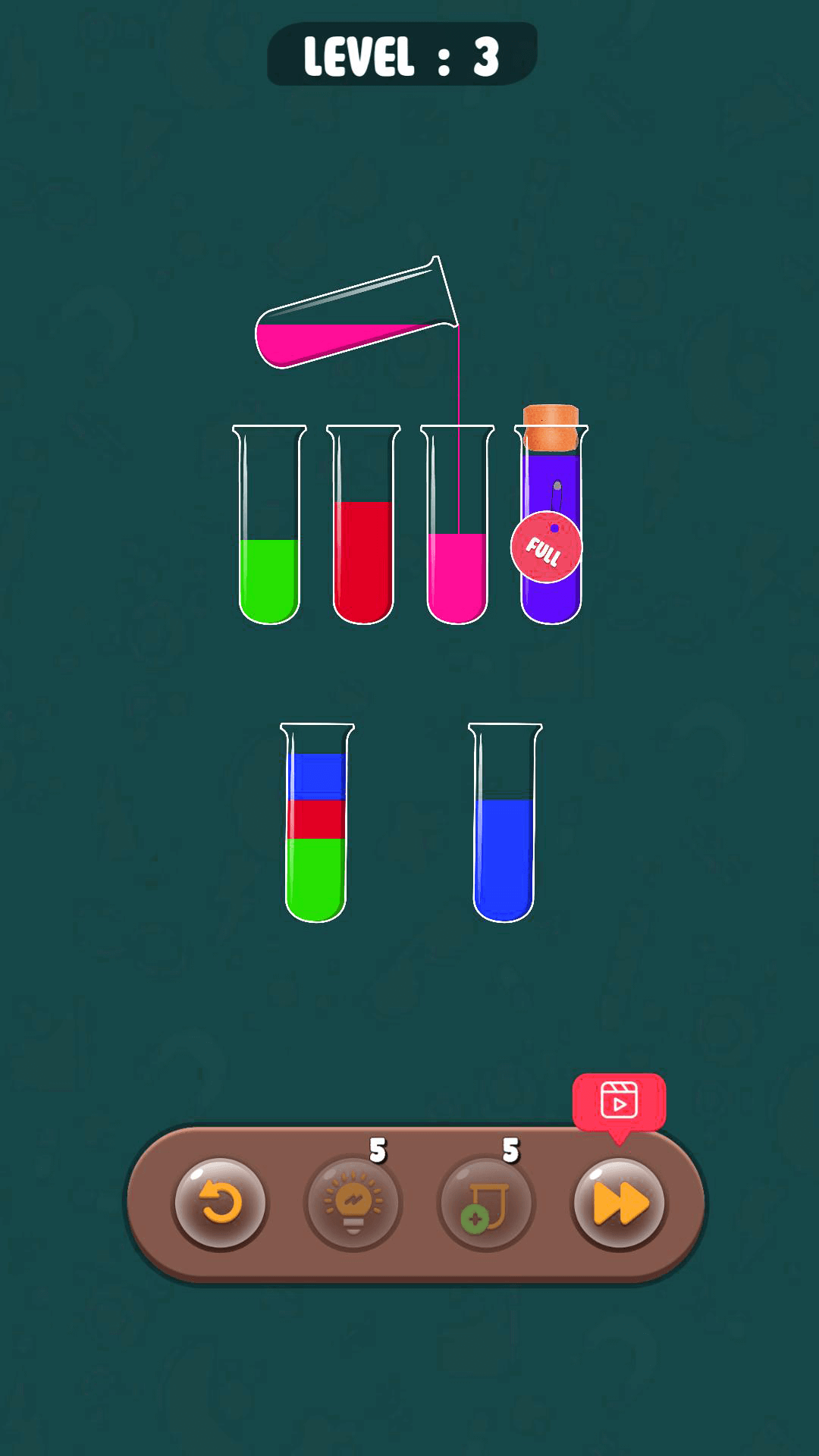Use a lightbulb hint
Viewport: 819px width, 1456px height.
pyautogui.click(x=353, y=1203)
